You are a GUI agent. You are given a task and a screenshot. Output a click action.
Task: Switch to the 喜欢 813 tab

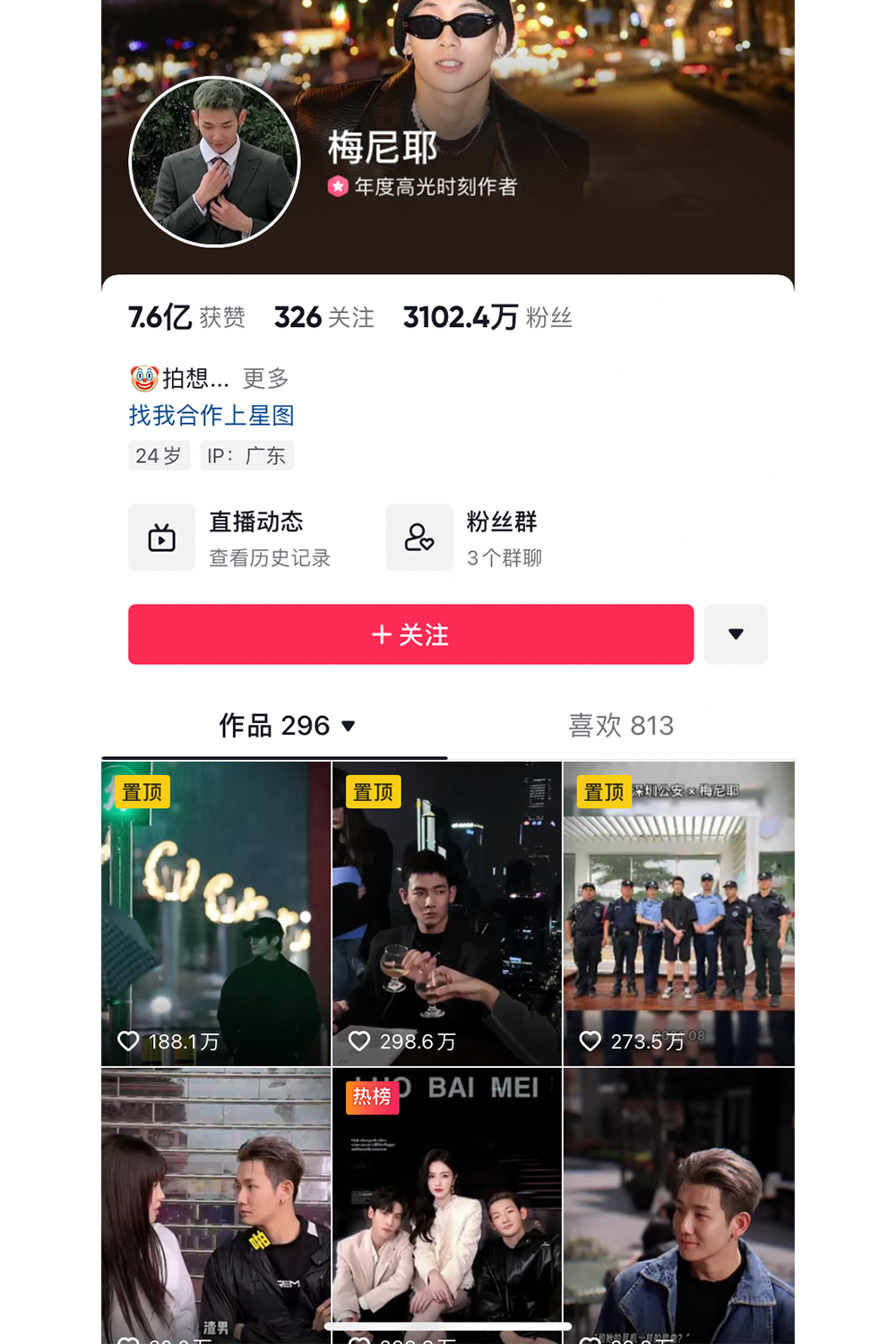coord(621,725)
